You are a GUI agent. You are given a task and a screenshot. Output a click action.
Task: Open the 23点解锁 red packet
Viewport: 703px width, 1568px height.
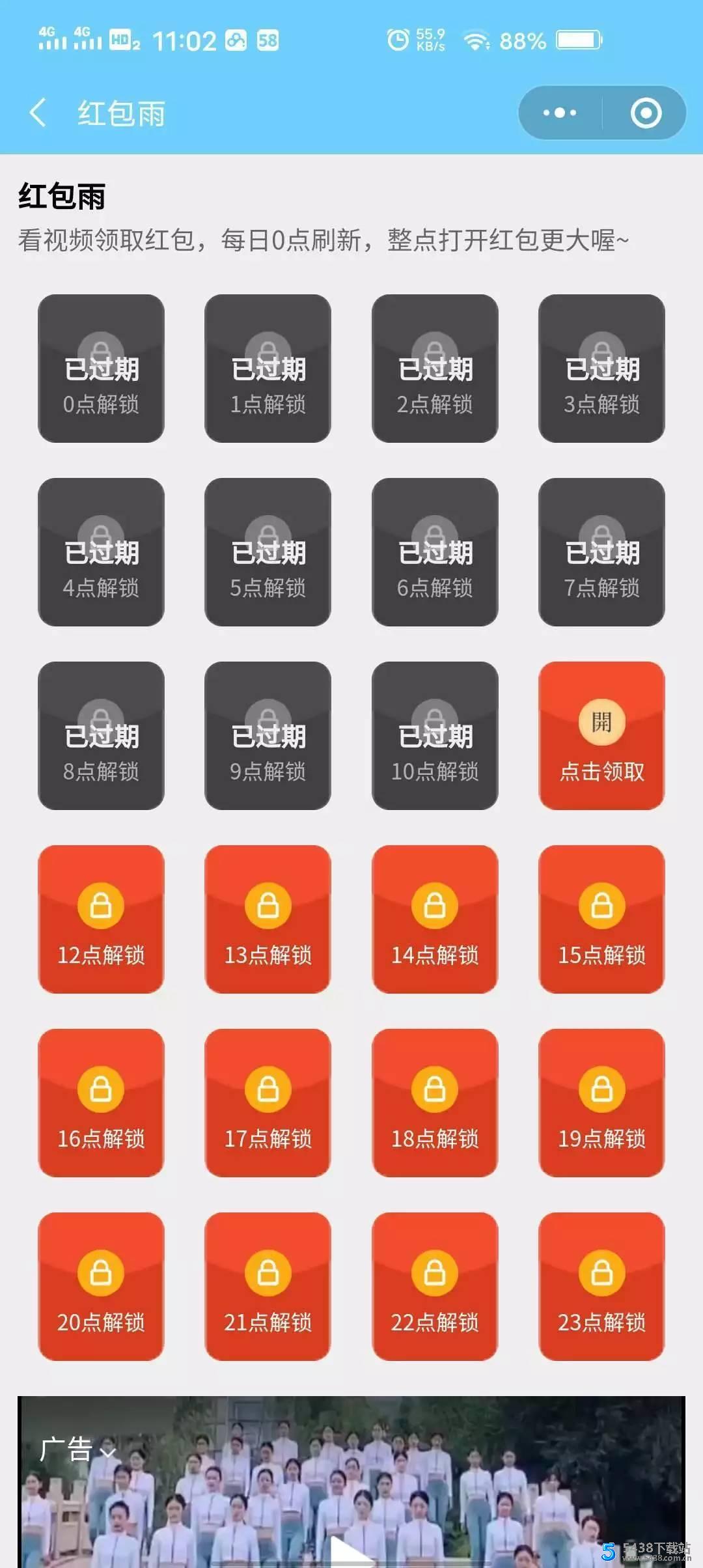[x=601, y=1287]
